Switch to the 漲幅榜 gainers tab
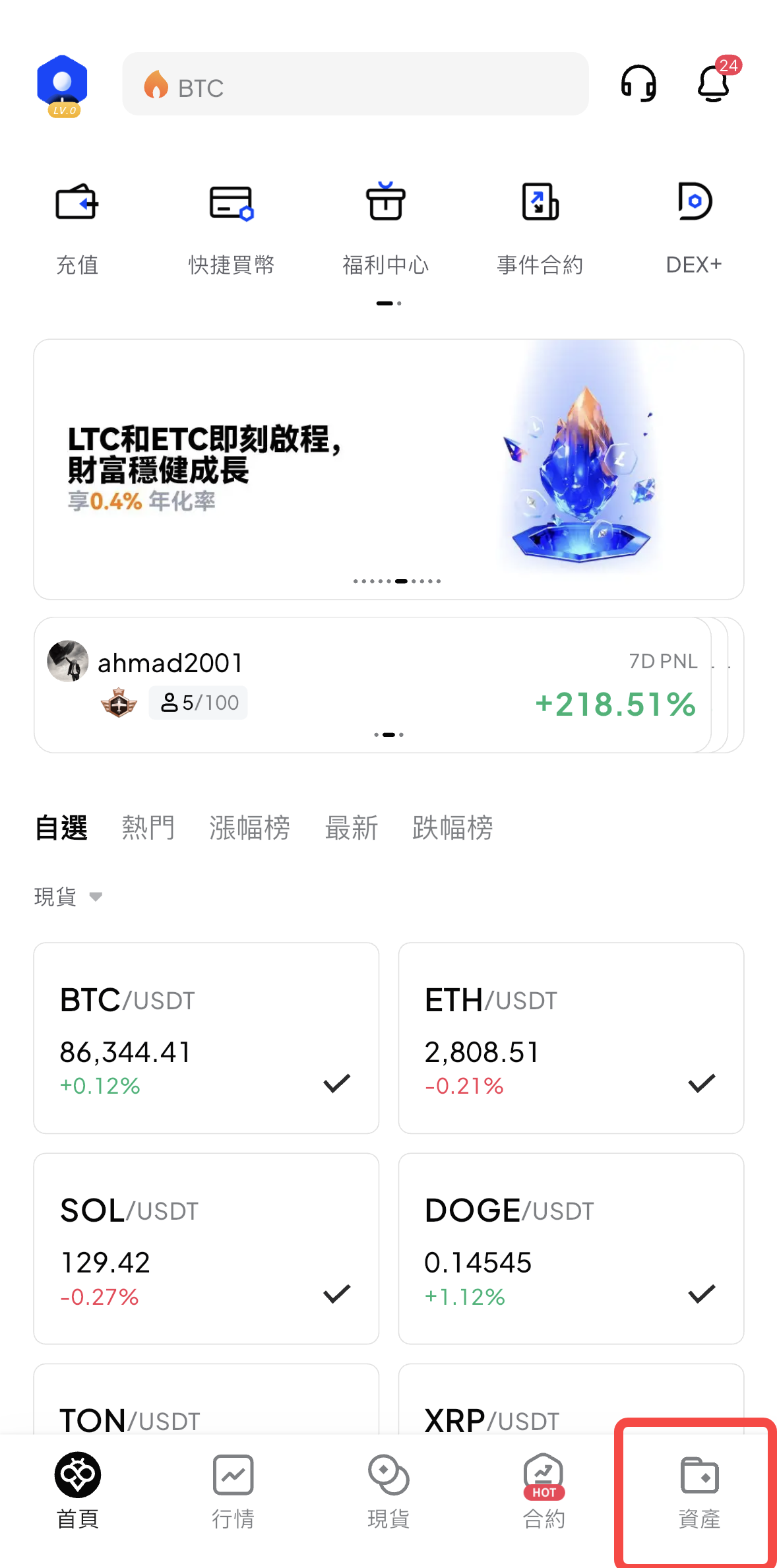 tap(249, 828)
